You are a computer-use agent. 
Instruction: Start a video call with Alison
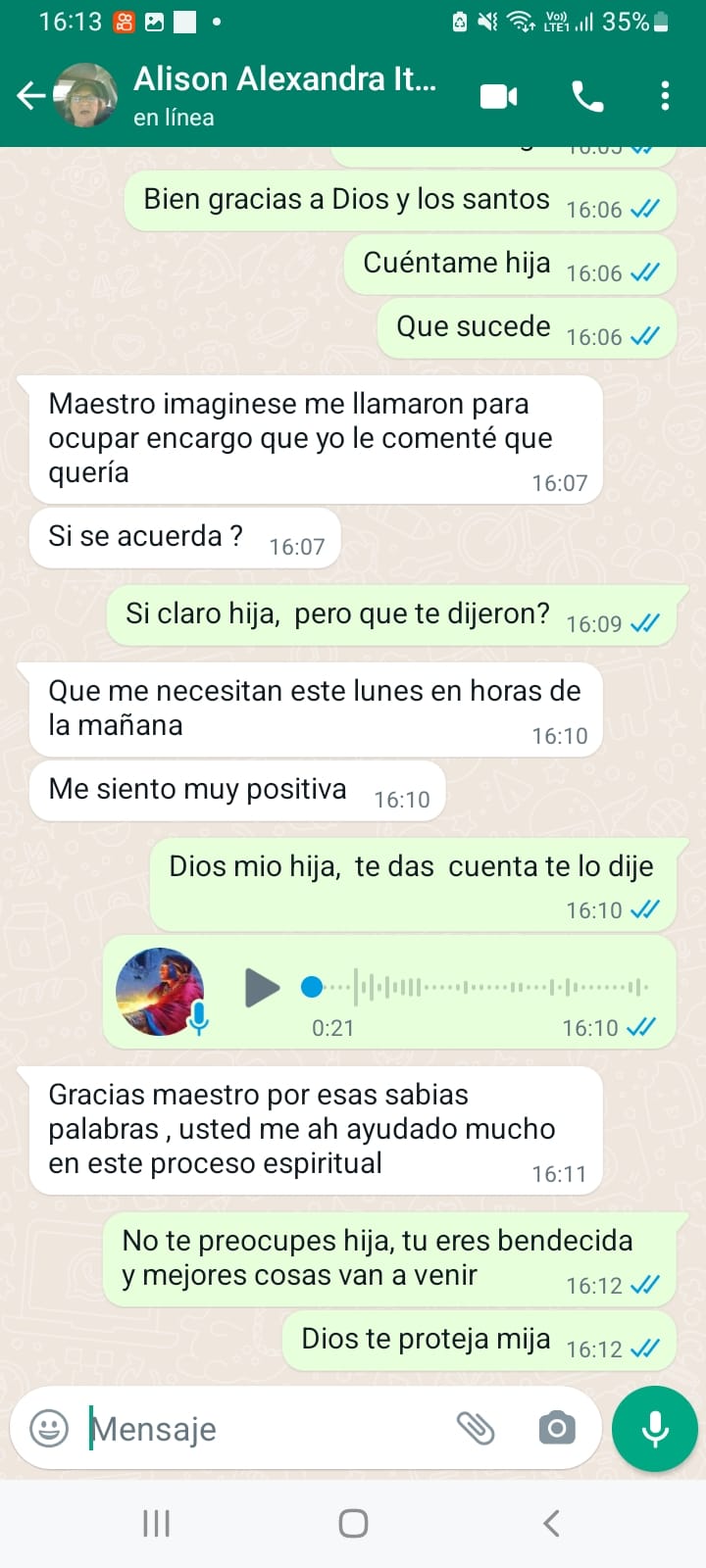[x=498, y=96]
